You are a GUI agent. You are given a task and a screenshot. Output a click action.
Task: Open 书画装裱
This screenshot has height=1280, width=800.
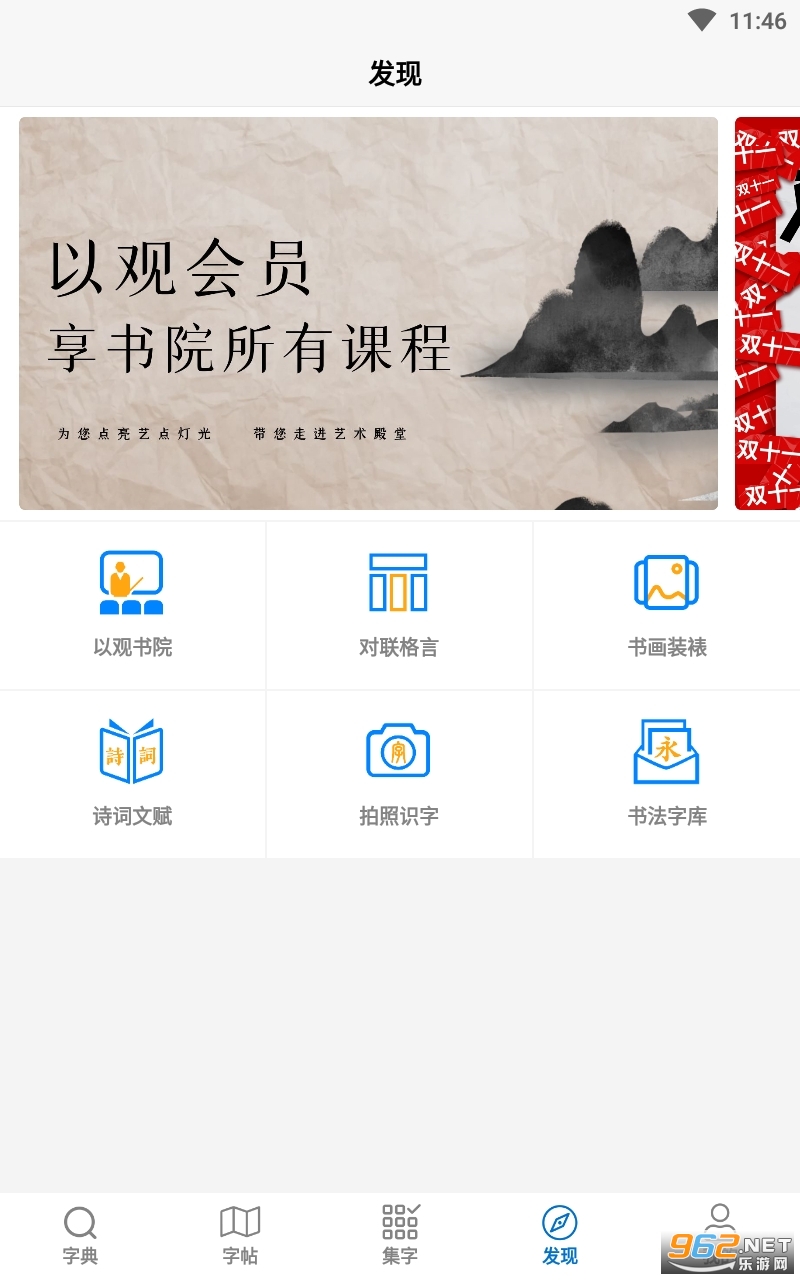[x=666, y=604]
